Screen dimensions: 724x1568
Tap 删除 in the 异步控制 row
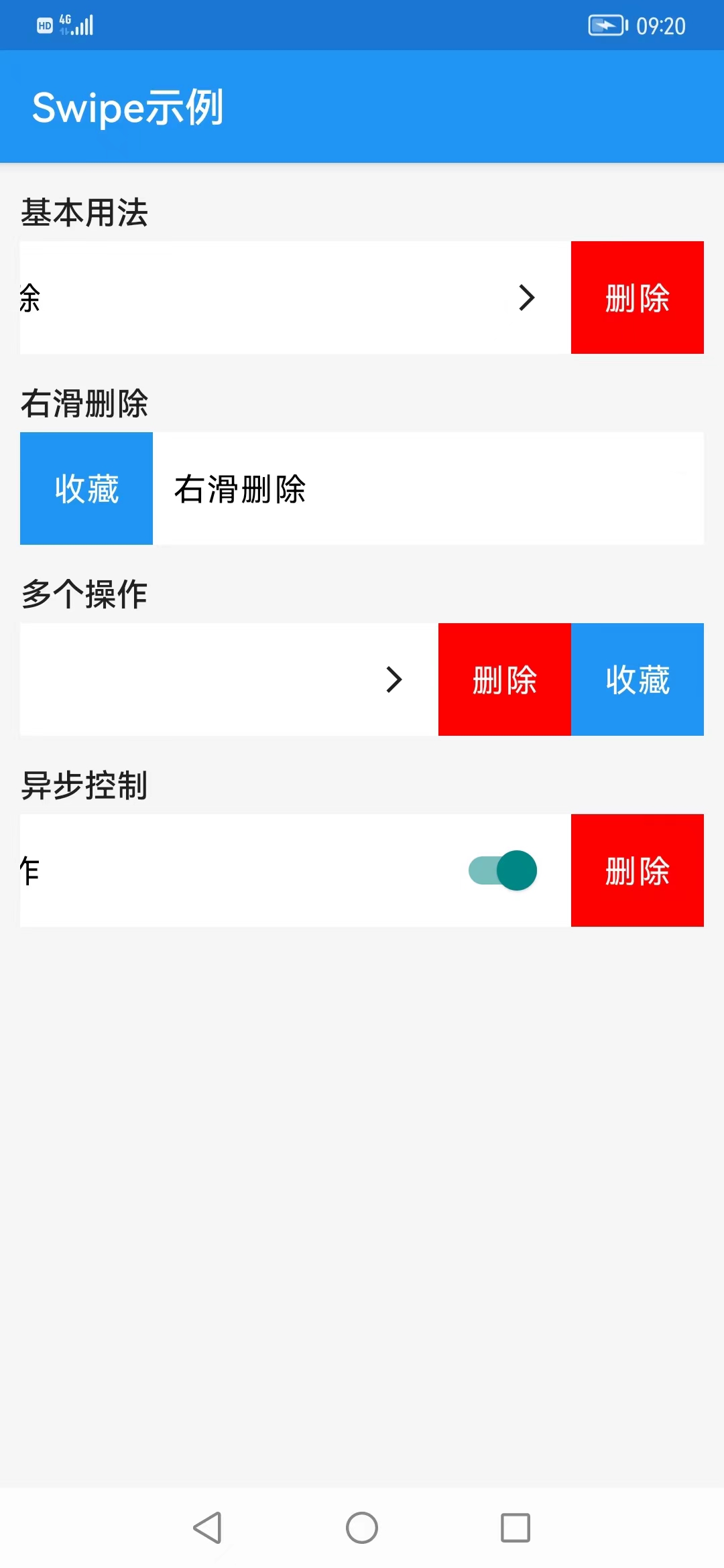click(637, 870)
